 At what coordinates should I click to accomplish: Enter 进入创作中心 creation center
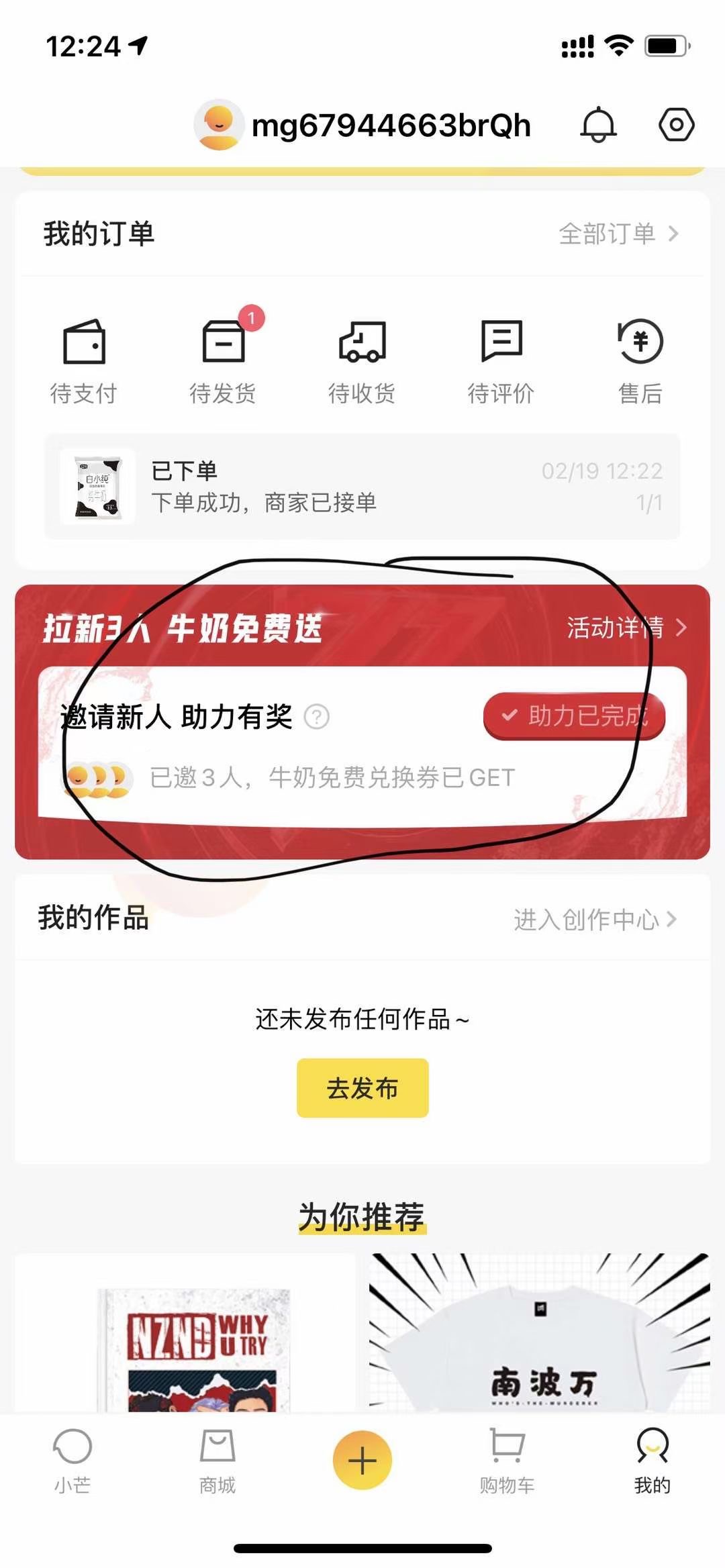coord(595,919)
